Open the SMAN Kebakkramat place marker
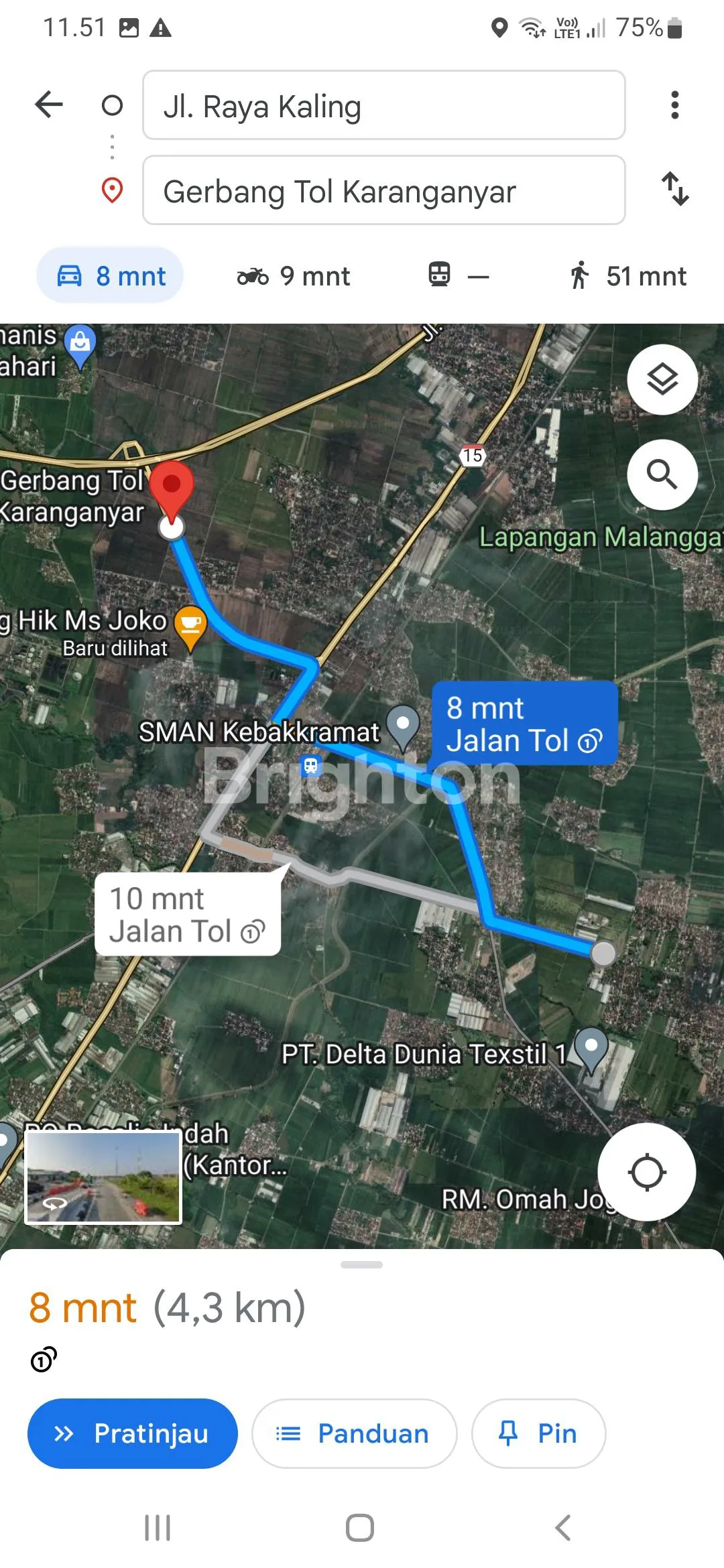 click(x=403, y=726)
